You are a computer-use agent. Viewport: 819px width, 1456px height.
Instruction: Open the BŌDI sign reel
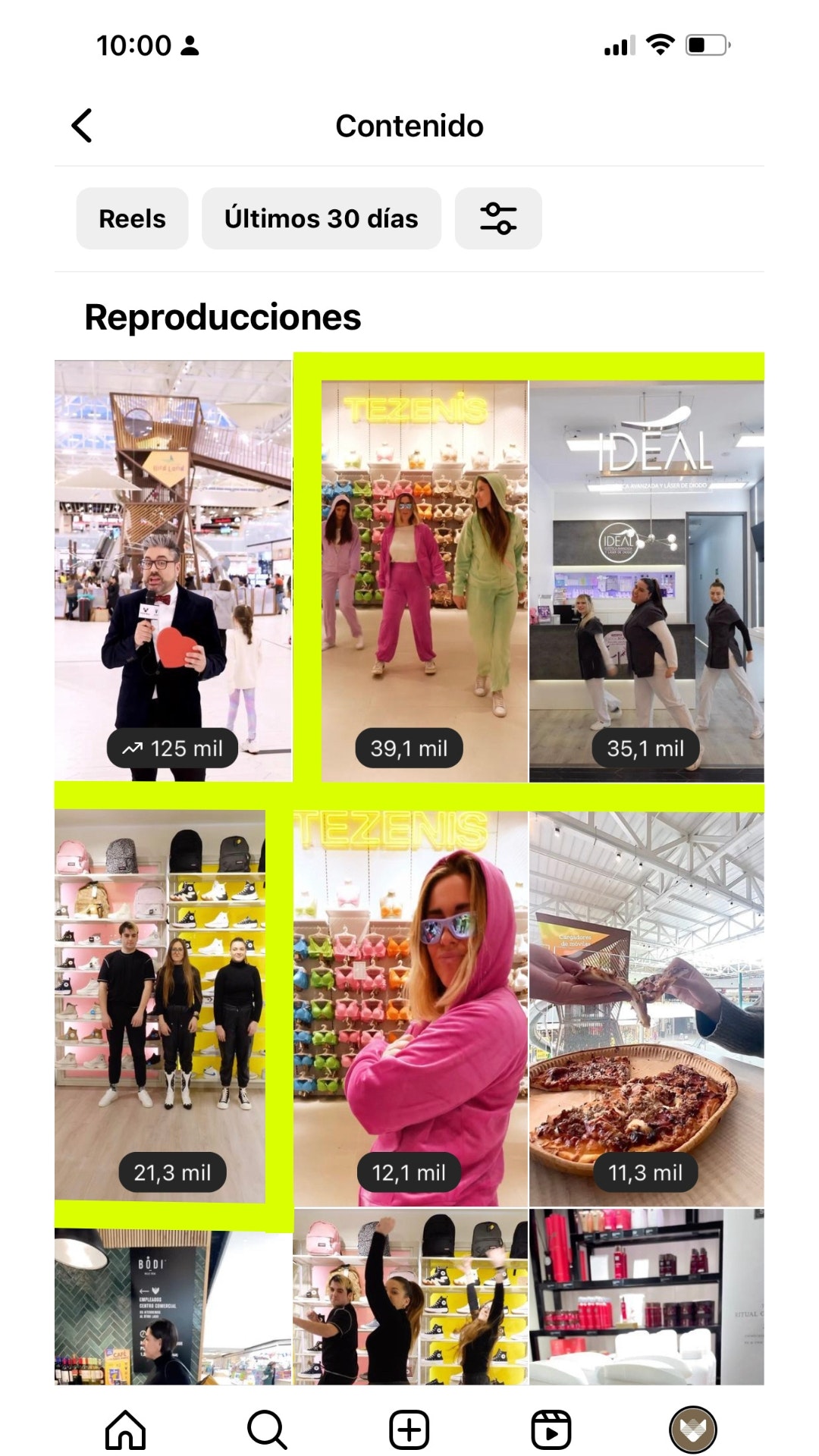[x=173, y=1307]
